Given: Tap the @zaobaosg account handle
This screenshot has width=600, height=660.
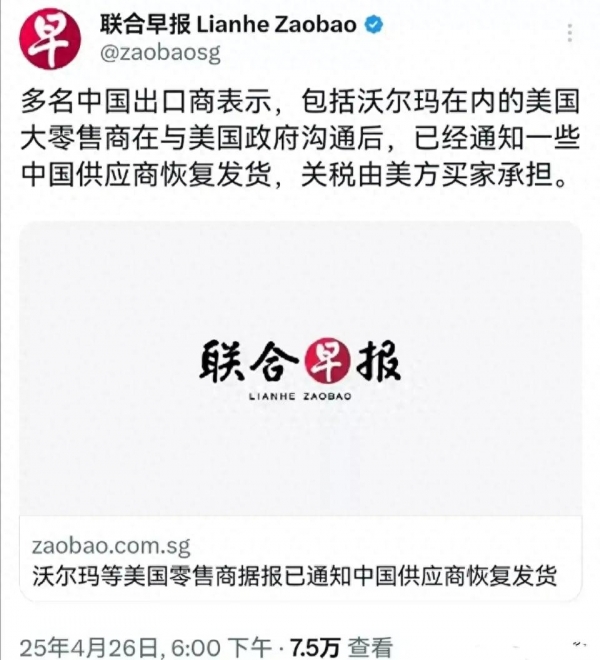Looking at the screenshot, I should [x=160, y=52].
